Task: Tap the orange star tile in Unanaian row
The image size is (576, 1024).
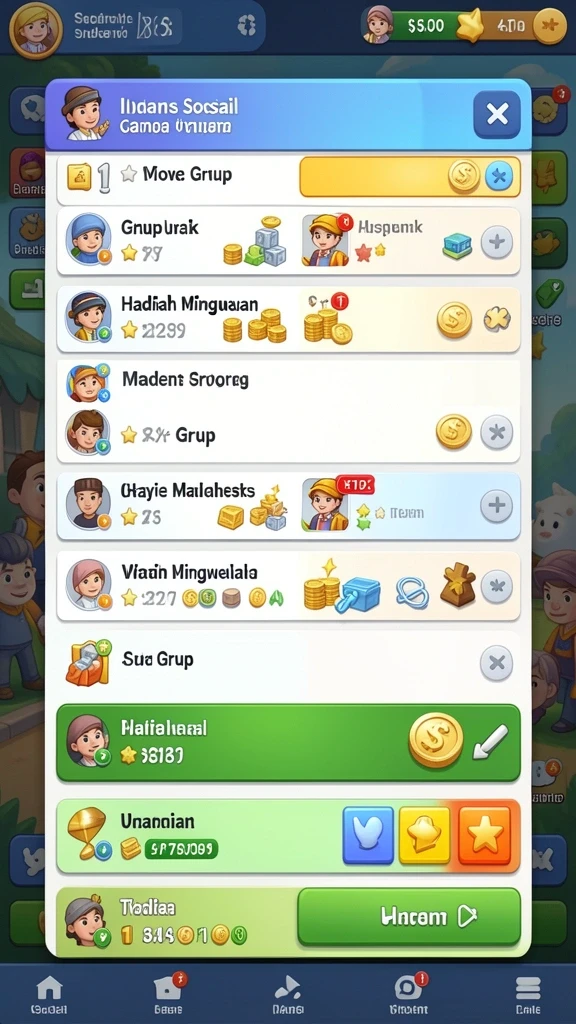Action: point(484,835)
